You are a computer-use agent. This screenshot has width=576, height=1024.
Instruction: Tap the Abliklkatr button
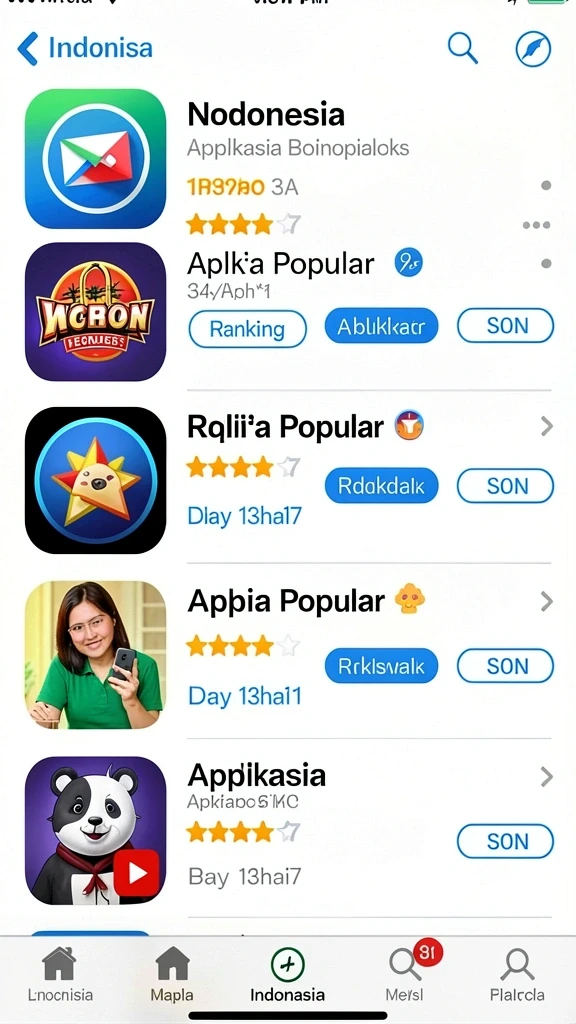(x=381, y=326)
